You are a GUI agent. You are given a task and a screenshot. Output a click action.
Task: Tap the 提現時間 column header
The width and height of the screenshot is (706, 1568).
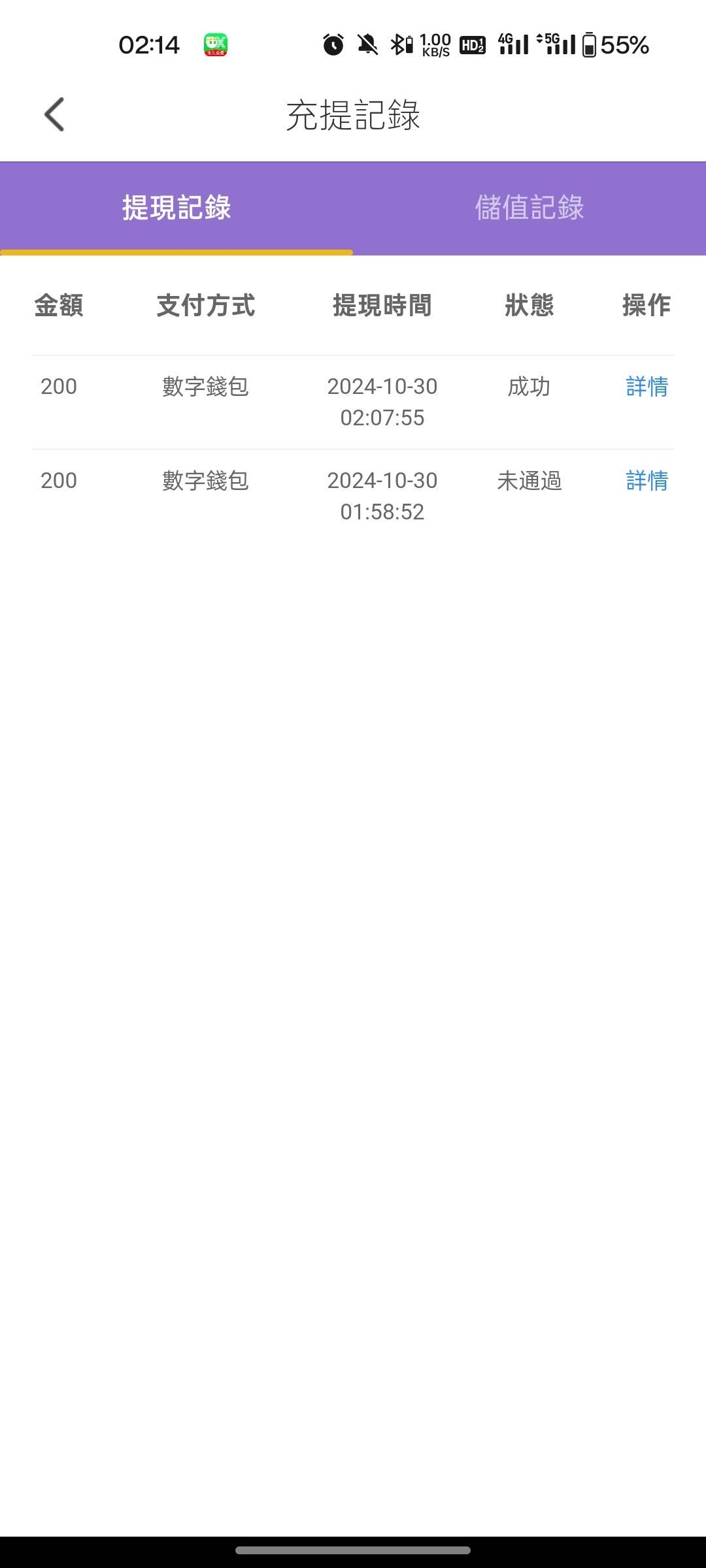[x=382, y=306]
